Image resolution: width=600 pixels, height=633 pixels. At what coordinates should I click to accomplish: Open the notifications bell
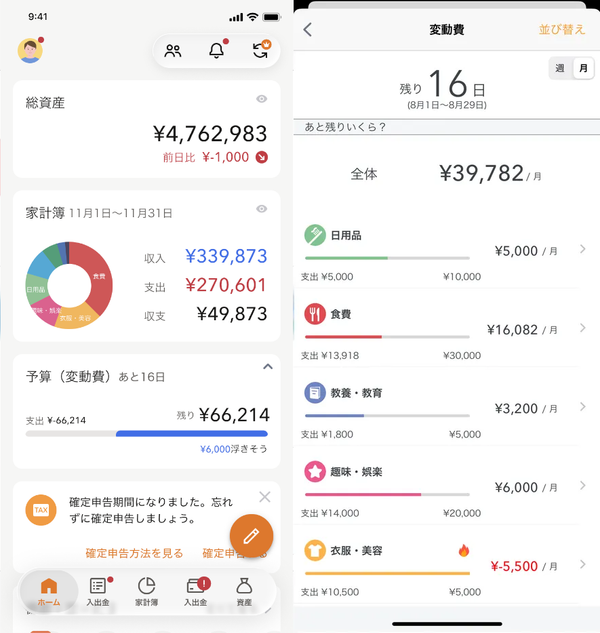coord(216,50)
